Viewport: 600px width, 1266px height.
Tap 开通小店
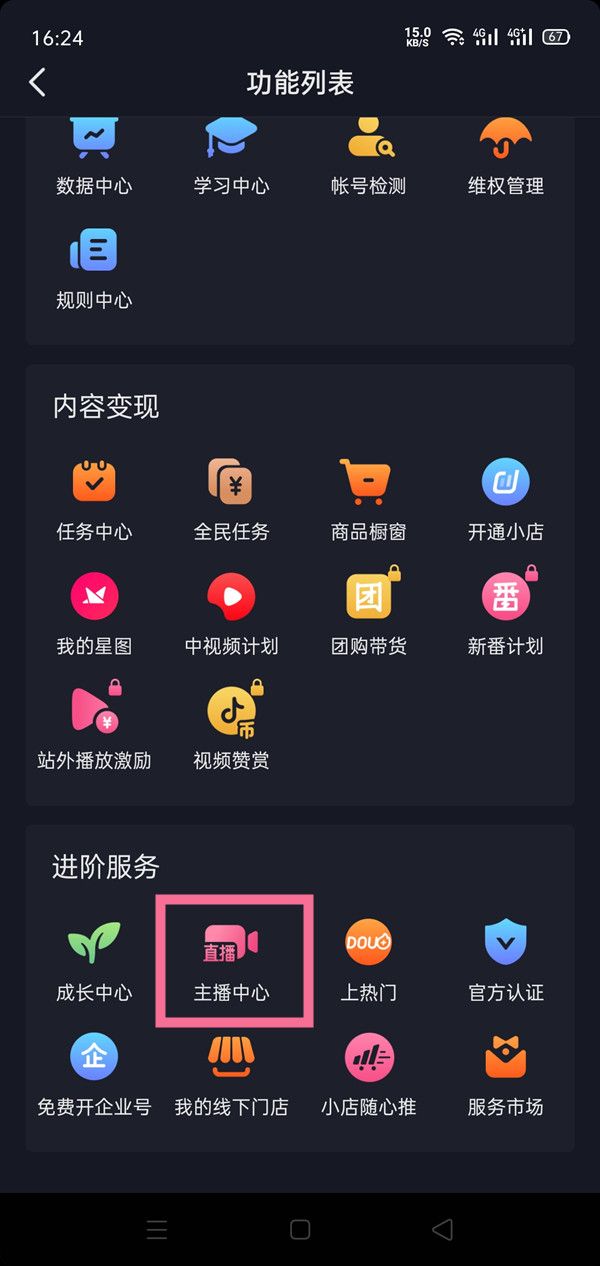click(506, 500)
